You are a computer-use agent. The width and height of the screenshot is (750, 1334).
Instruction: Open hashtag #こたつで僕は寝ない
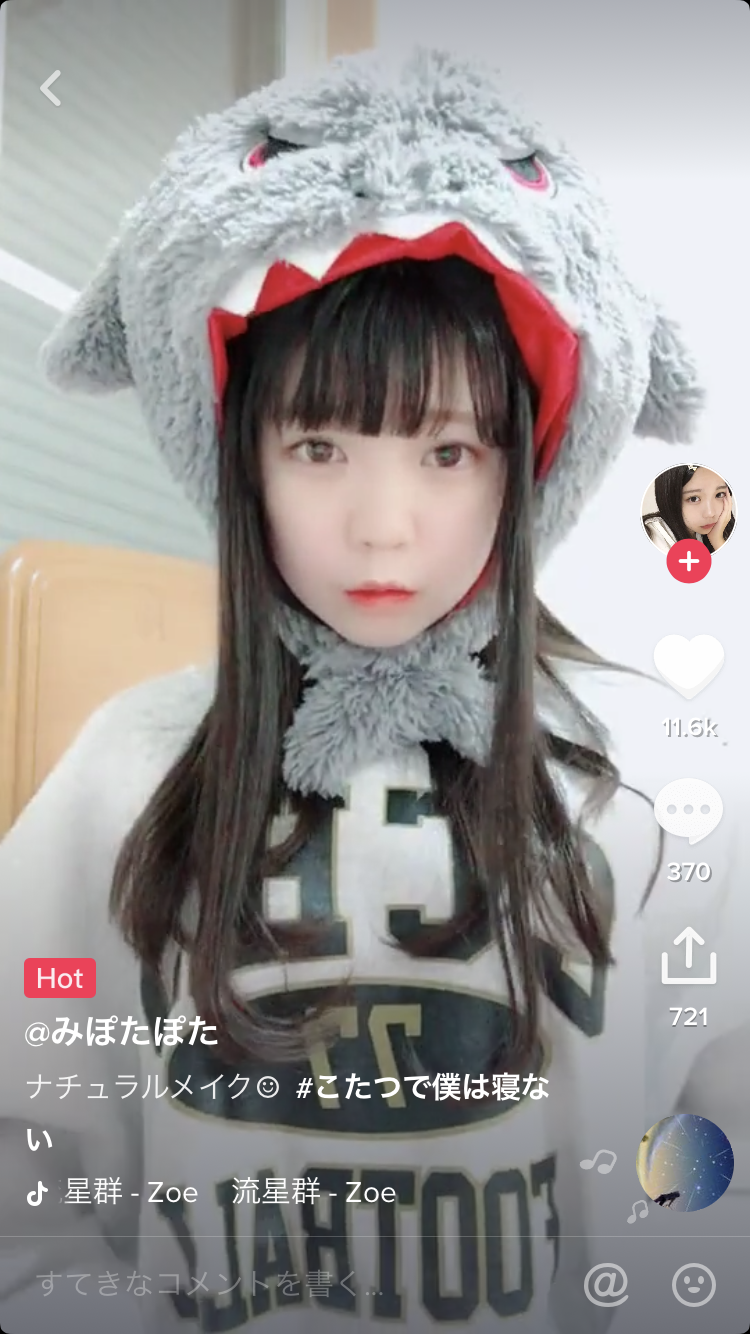point(422,1088)
